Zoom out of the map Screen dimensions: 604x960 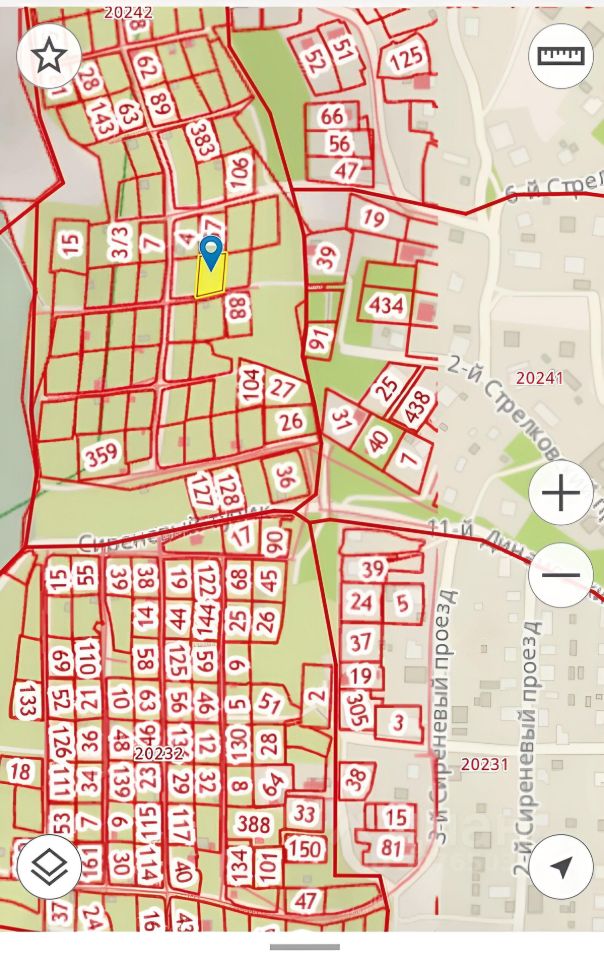[x=560, y=575]
